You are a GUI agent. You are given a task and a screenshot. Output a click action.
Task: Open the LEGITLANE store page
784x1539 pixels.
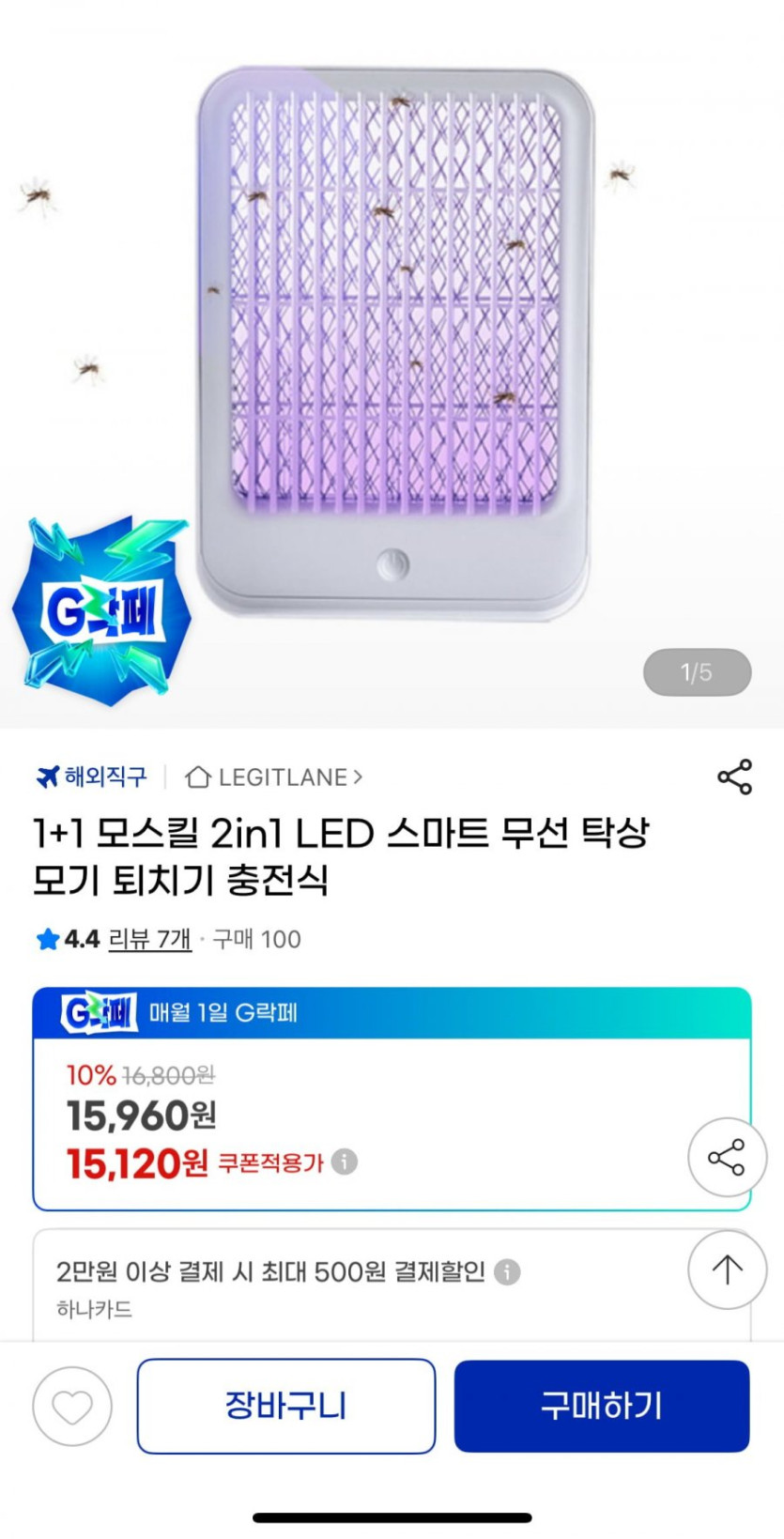coord(274,777)
